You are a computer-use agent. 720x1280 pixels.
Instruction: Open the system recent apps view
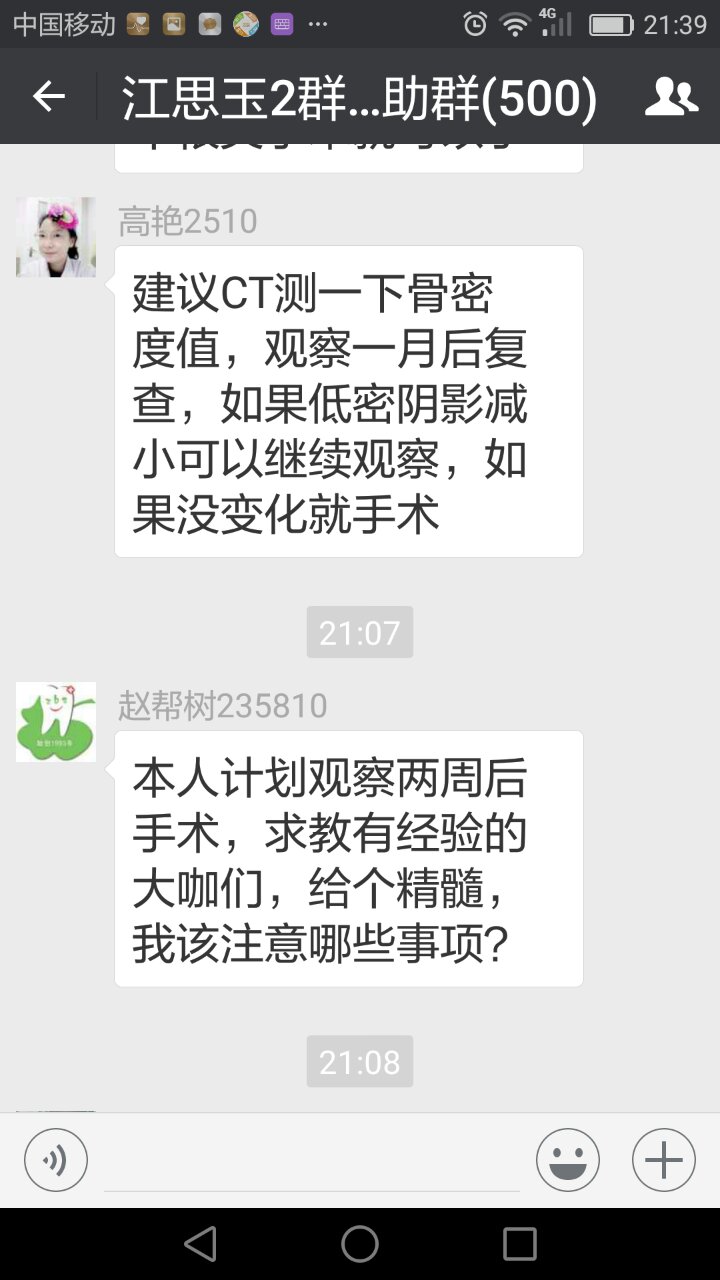[x=520, y=1244]
